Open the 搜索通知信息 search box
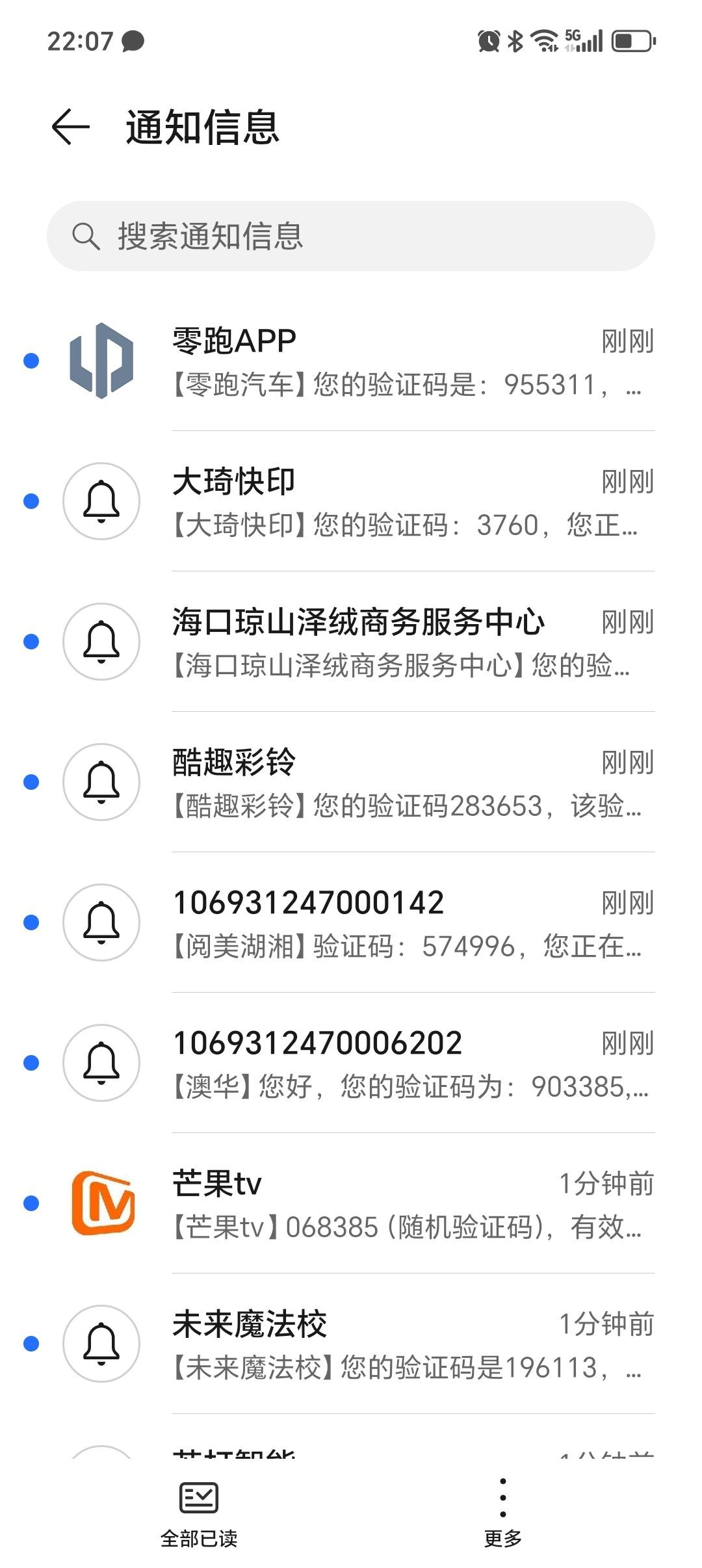Image resolution: width=702 pixels, height=1568 pixels. 351,236
